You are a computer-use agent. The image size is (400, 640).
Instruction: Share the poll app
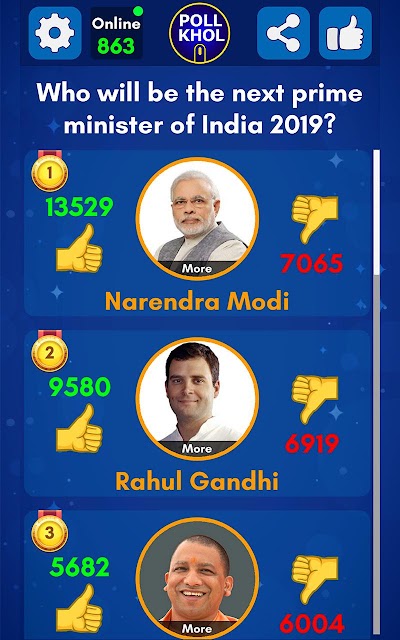point(283,33)
